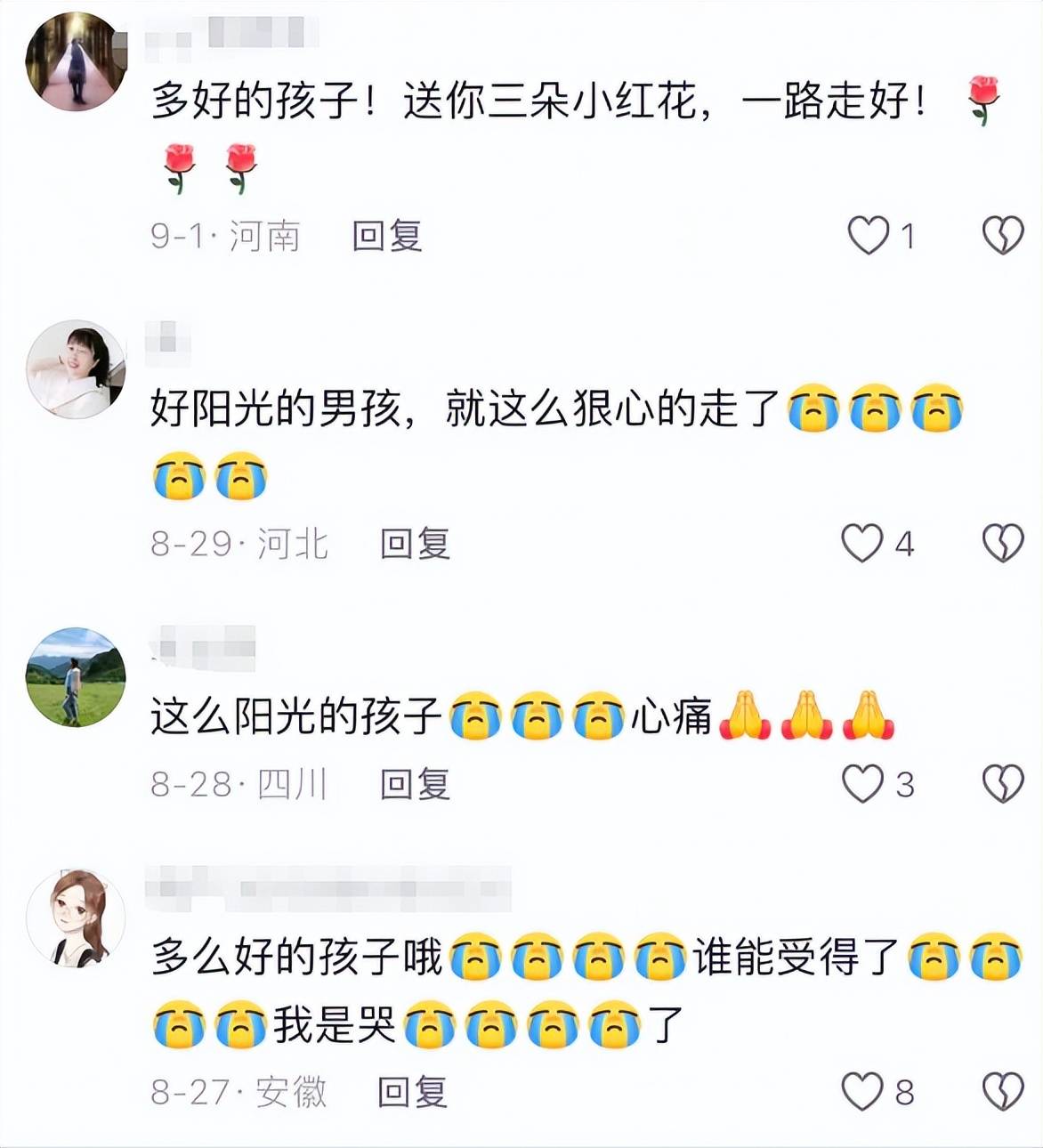Like the 四川 comment with 3 likes
Screen dimensions: 1043x1148
point(862,785)
